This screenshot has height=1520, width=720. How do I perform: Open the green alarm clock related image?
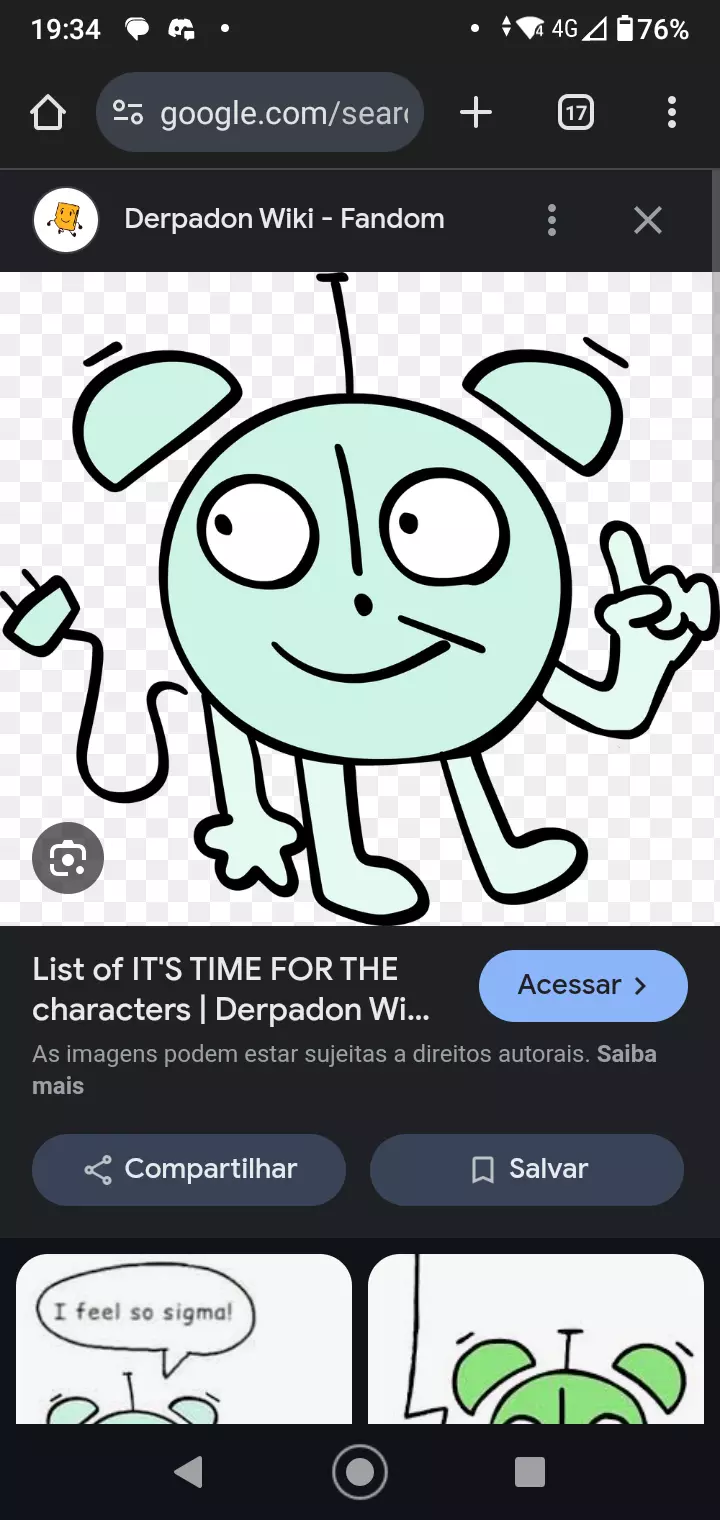click(x=536, y=1338)
